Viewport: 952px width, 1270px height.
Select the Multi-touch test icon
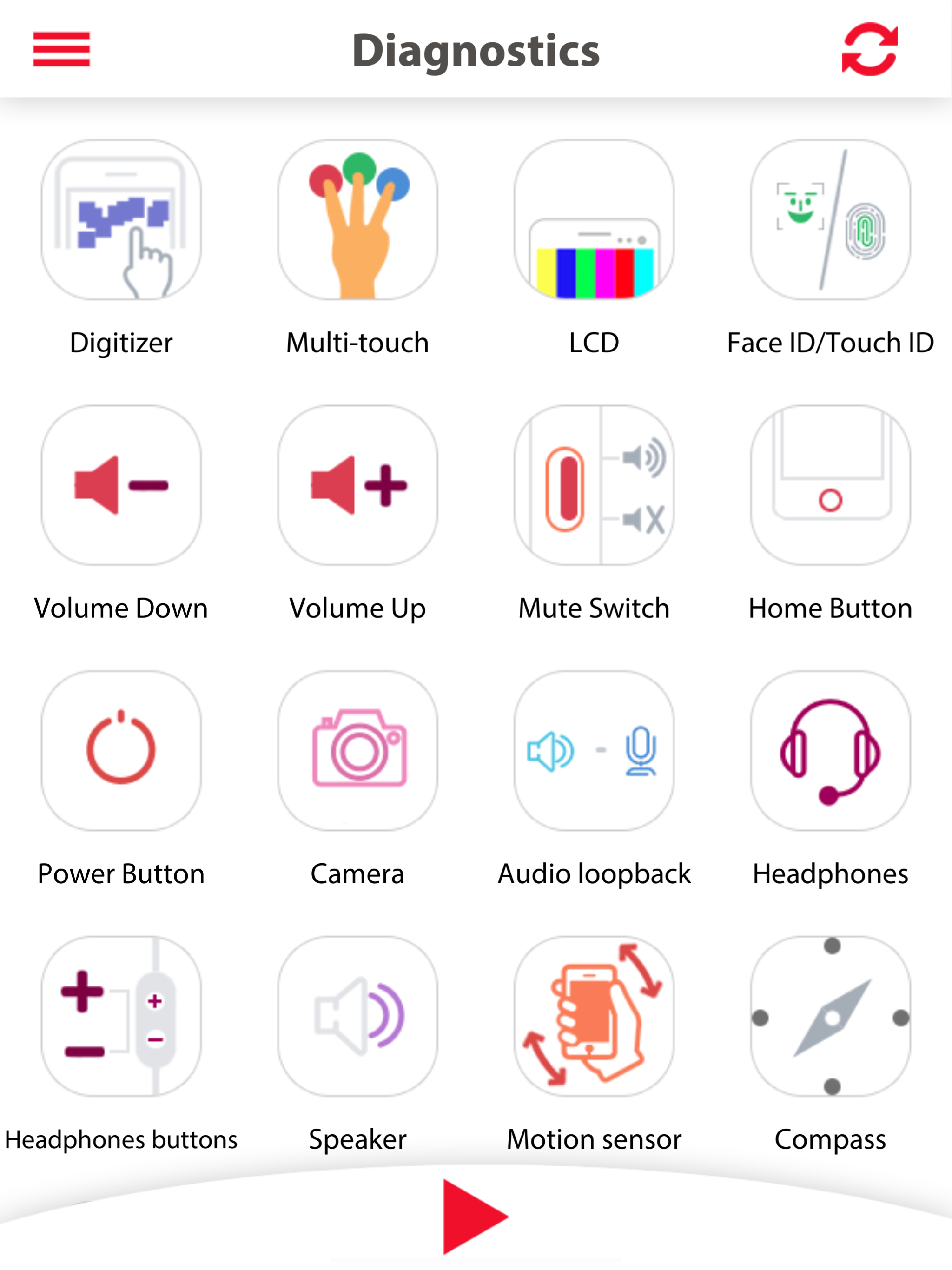(357, 223)
